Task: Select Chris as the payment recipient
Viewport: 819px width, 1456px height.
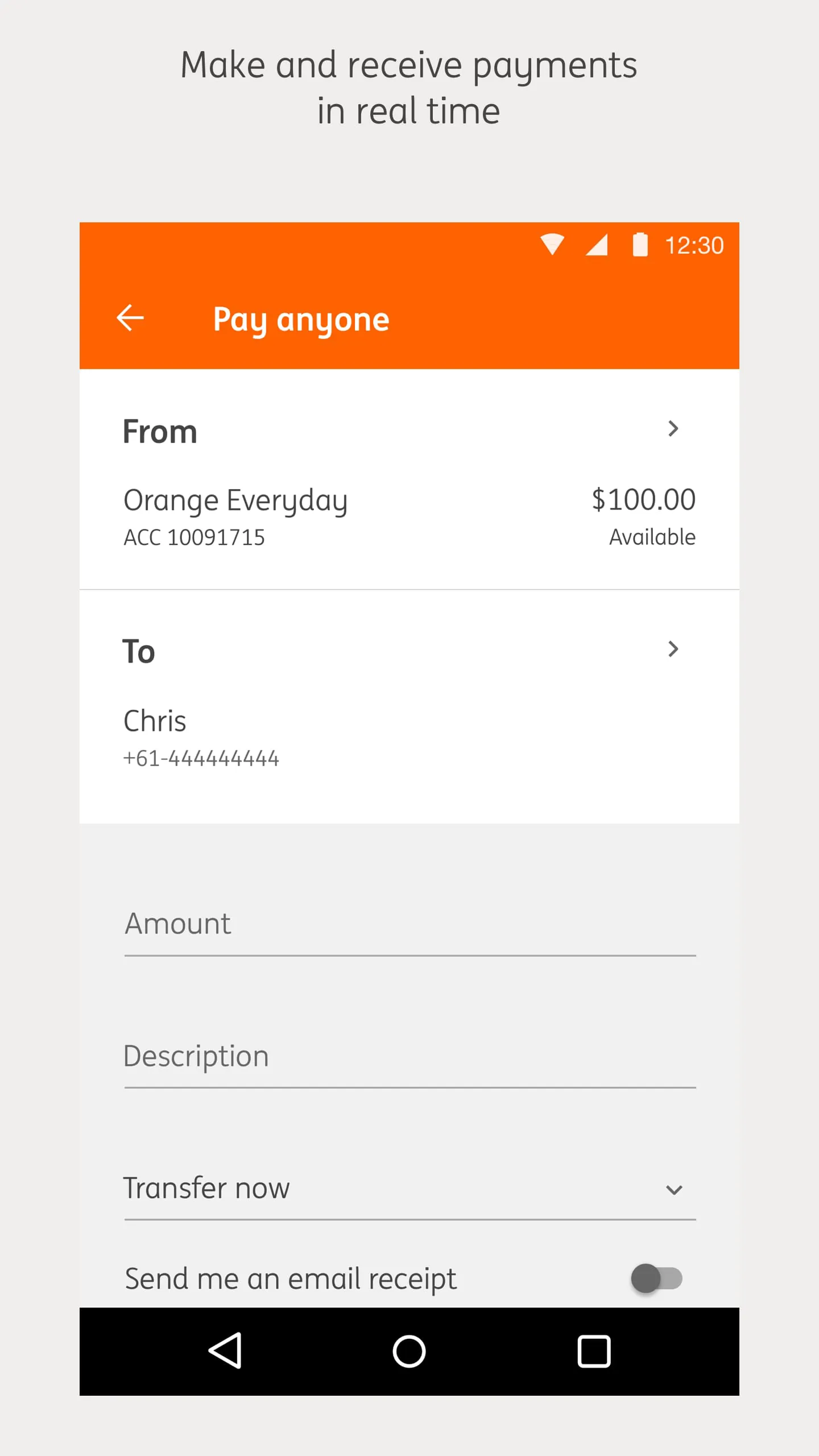Action: click(154, 721)
